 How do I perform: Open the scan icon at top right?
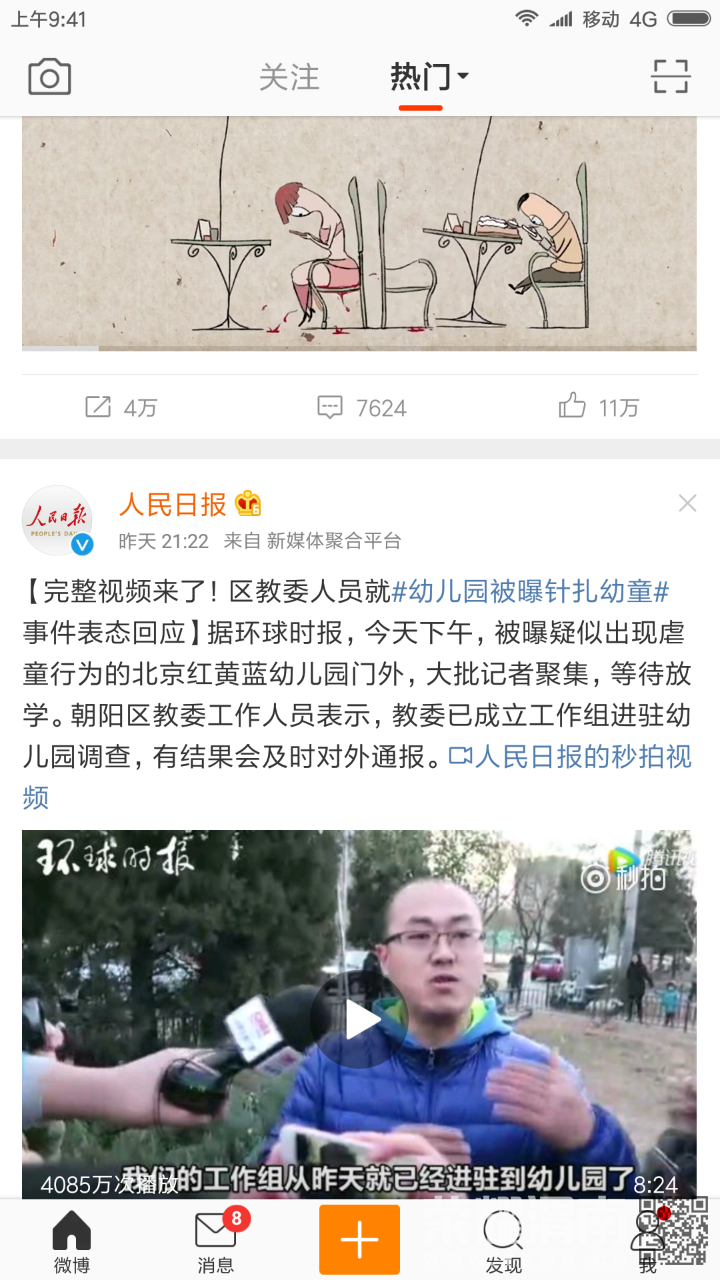point(671,77)
